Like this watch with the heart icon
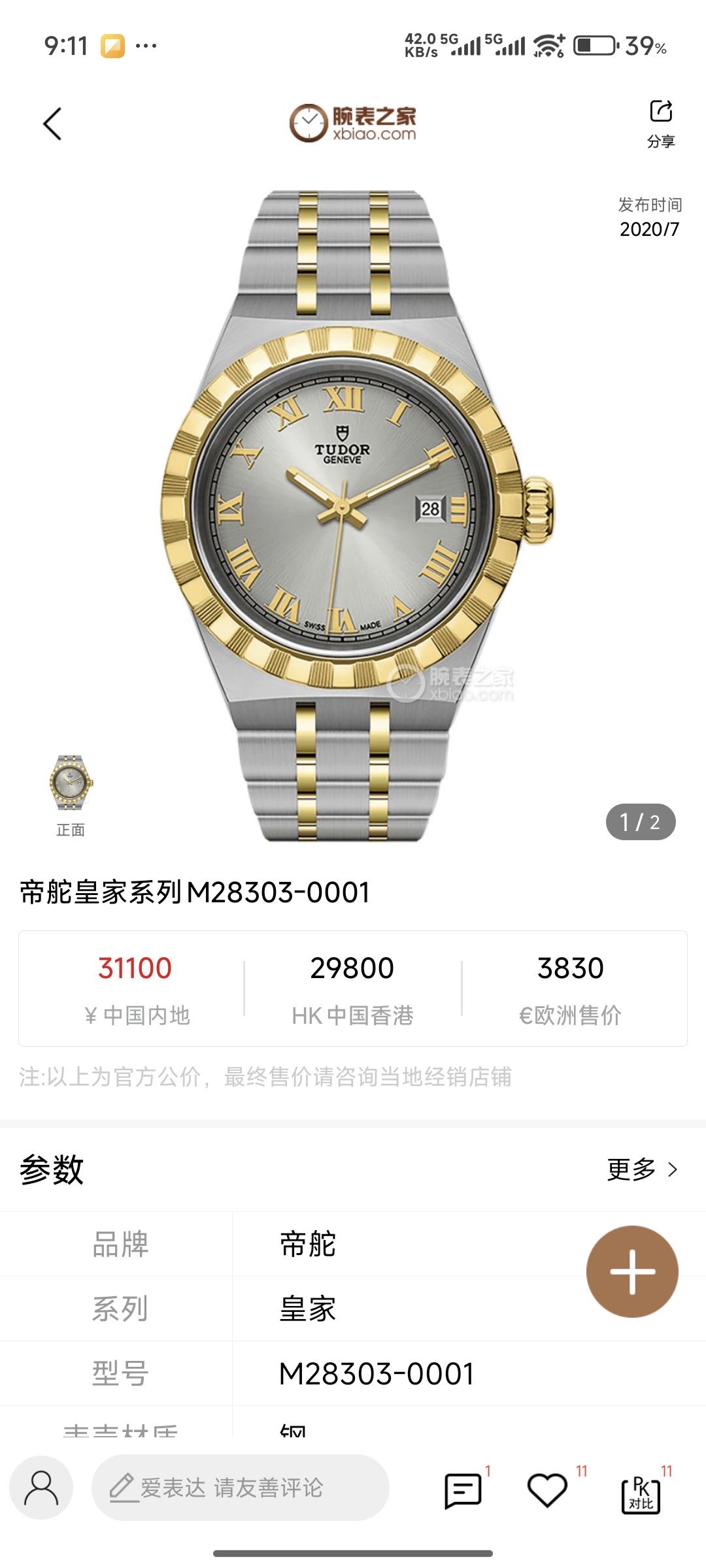706x1568 pixels. coord(547,1490)
